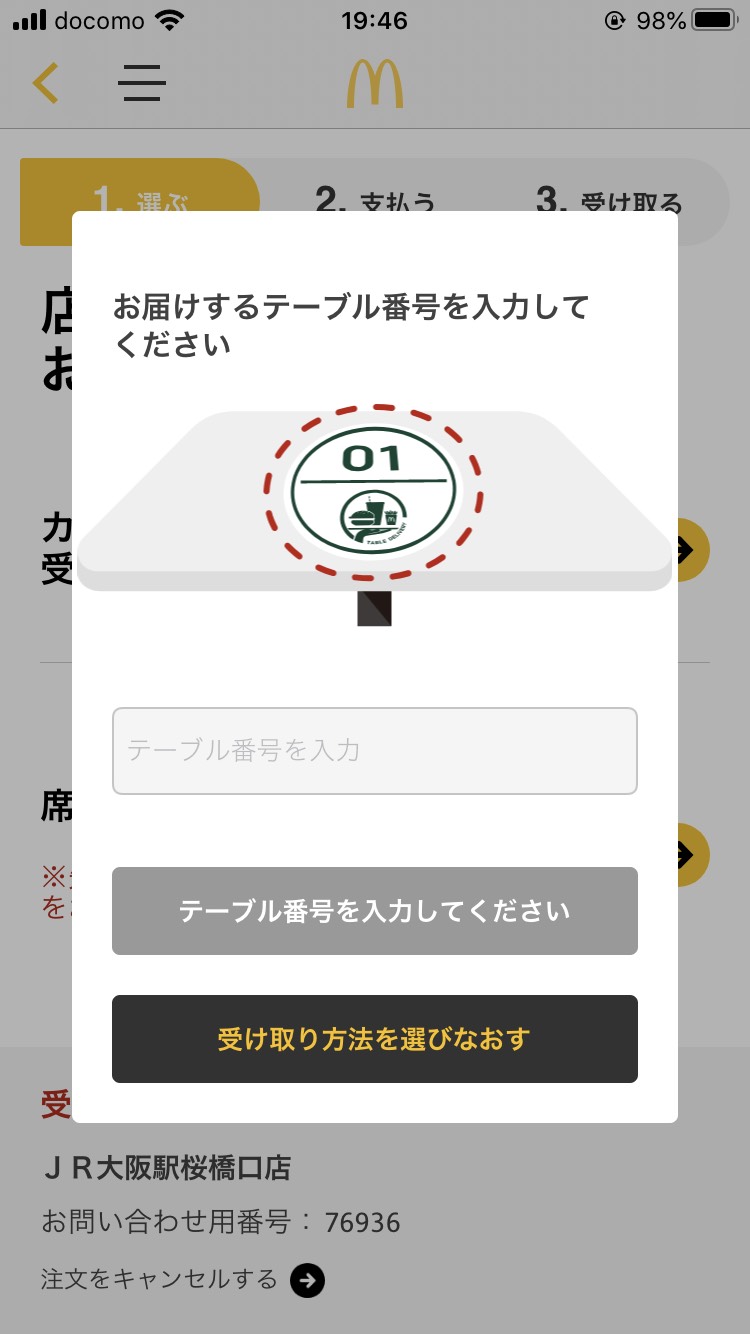750x1334 pixels.
Task: Tap the table number input field
Action: (374, 751)
